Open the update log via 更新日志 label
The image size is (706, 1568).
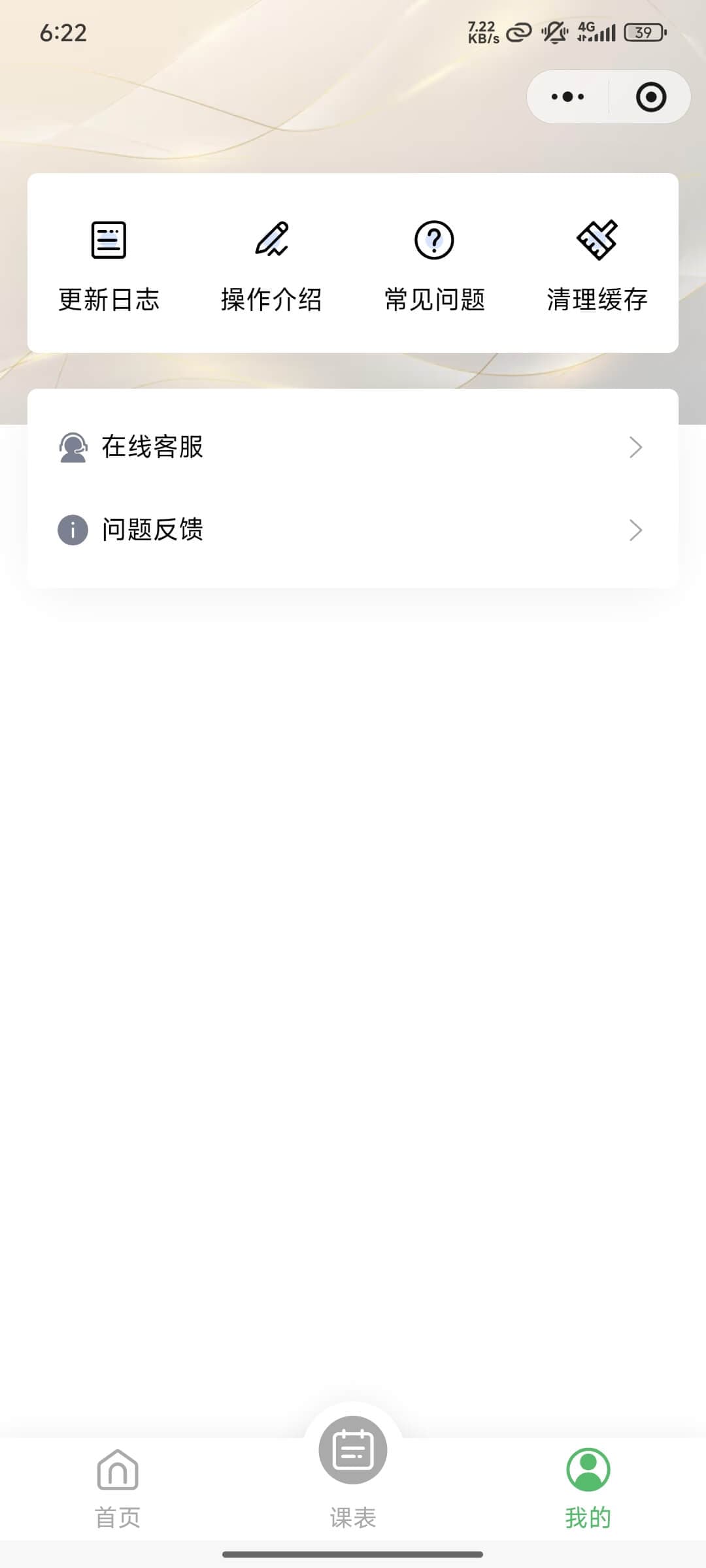[109, 299]
